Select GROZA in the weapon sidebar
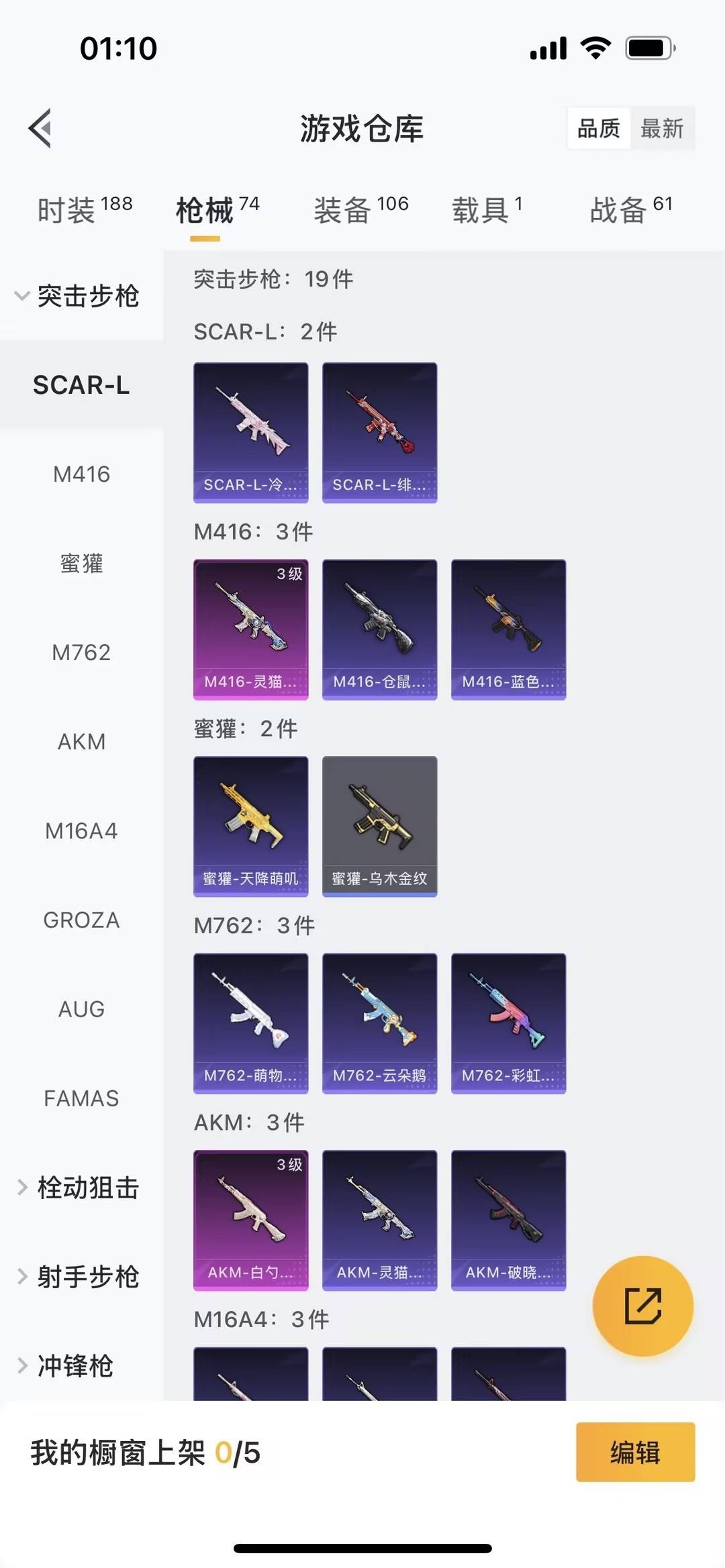 [x=82, y=920]
